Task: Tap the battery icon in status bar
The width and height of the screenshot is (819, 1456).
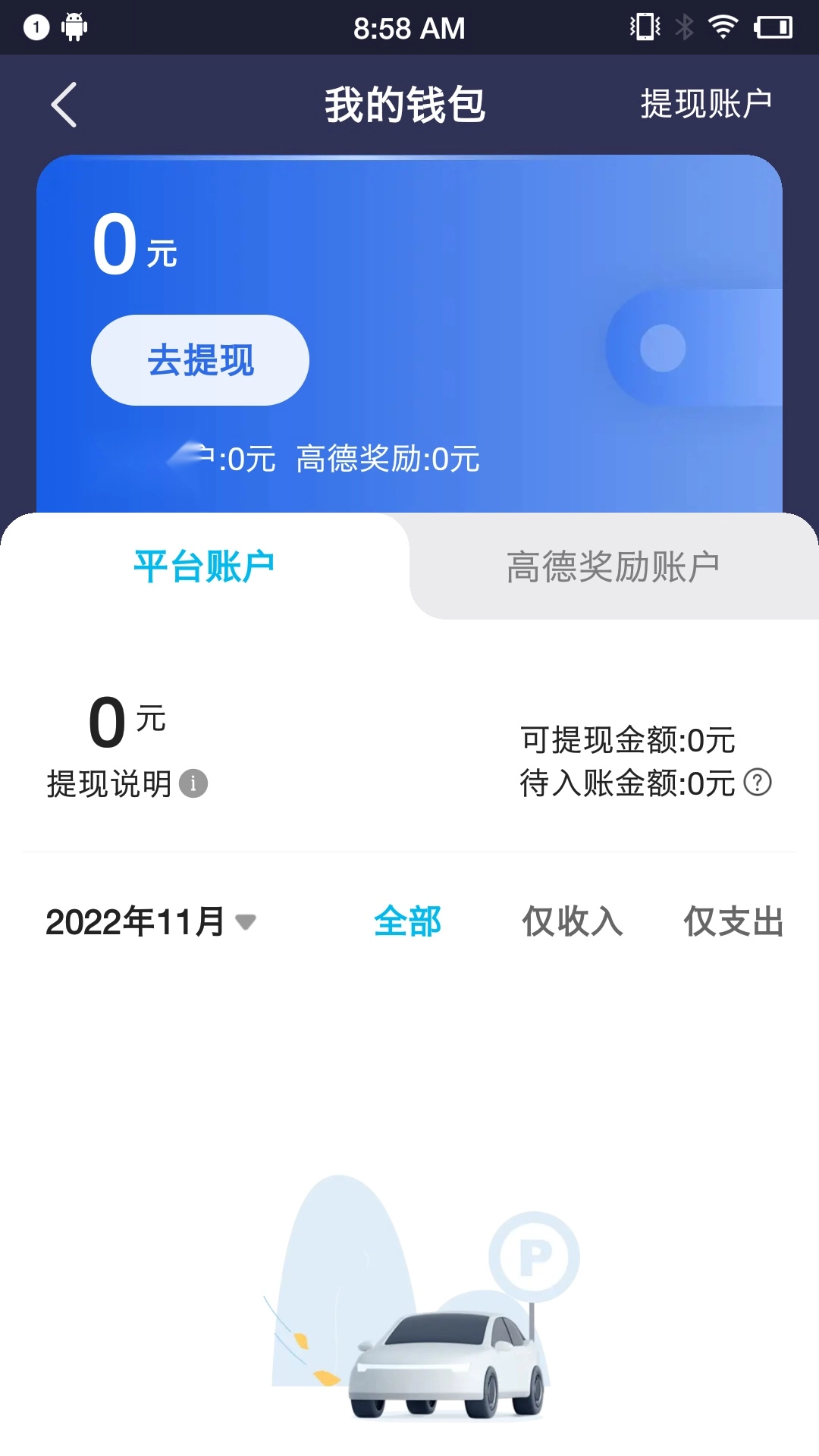Action: 775,25
